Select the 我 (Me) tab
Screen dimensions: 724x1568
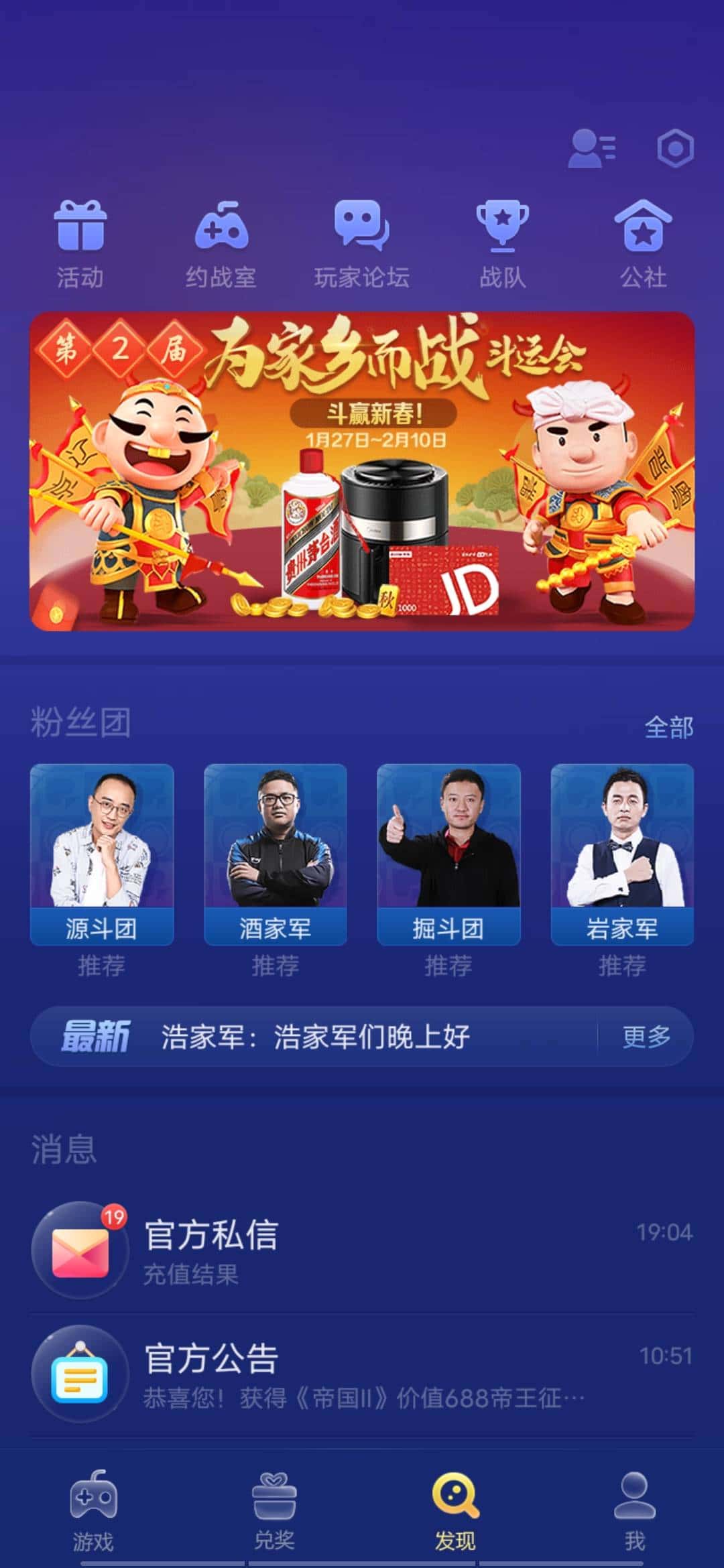tap(633, 1511)
